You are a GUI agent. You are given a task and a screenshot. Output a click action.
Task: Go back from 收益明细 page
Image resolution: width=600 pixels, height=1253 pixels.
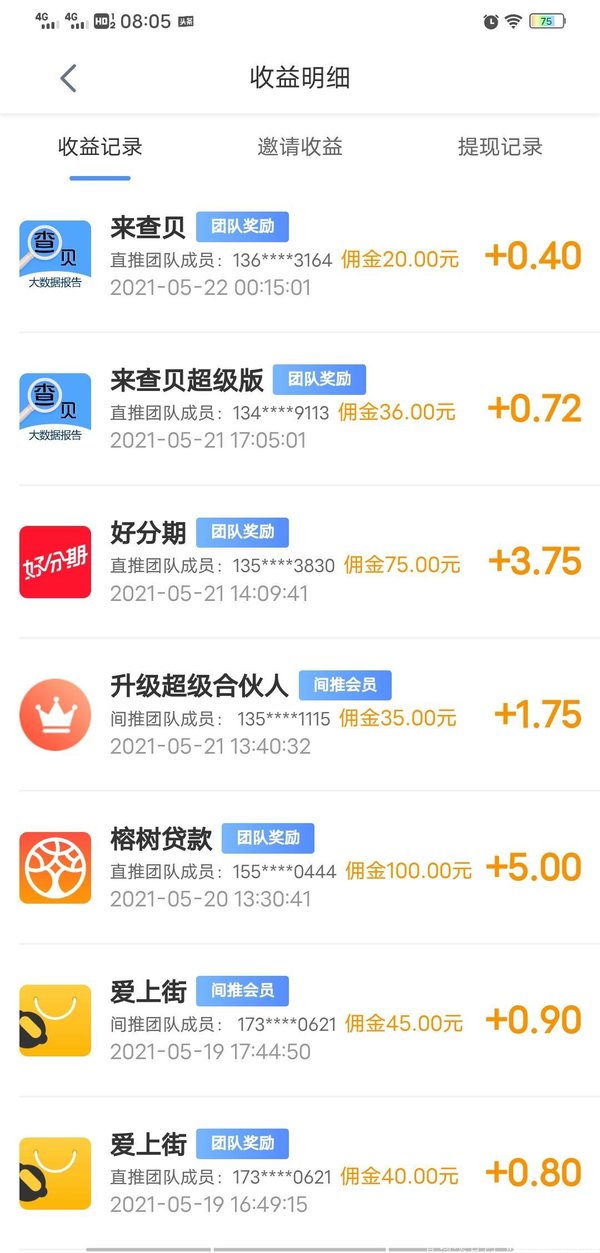(68, 78)
